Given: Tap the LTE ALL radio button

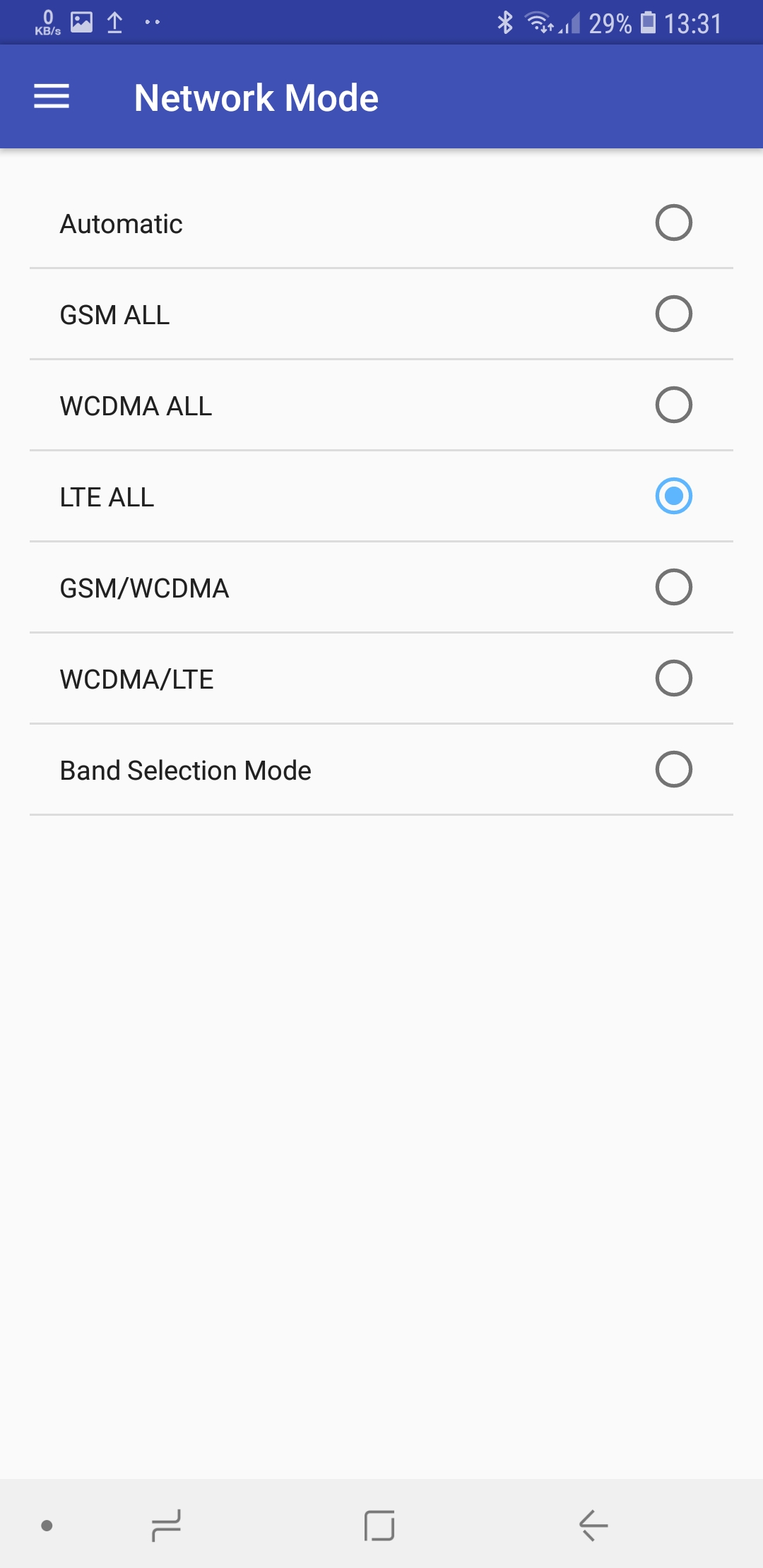Looking at the screenshot, I should (673, 496).
